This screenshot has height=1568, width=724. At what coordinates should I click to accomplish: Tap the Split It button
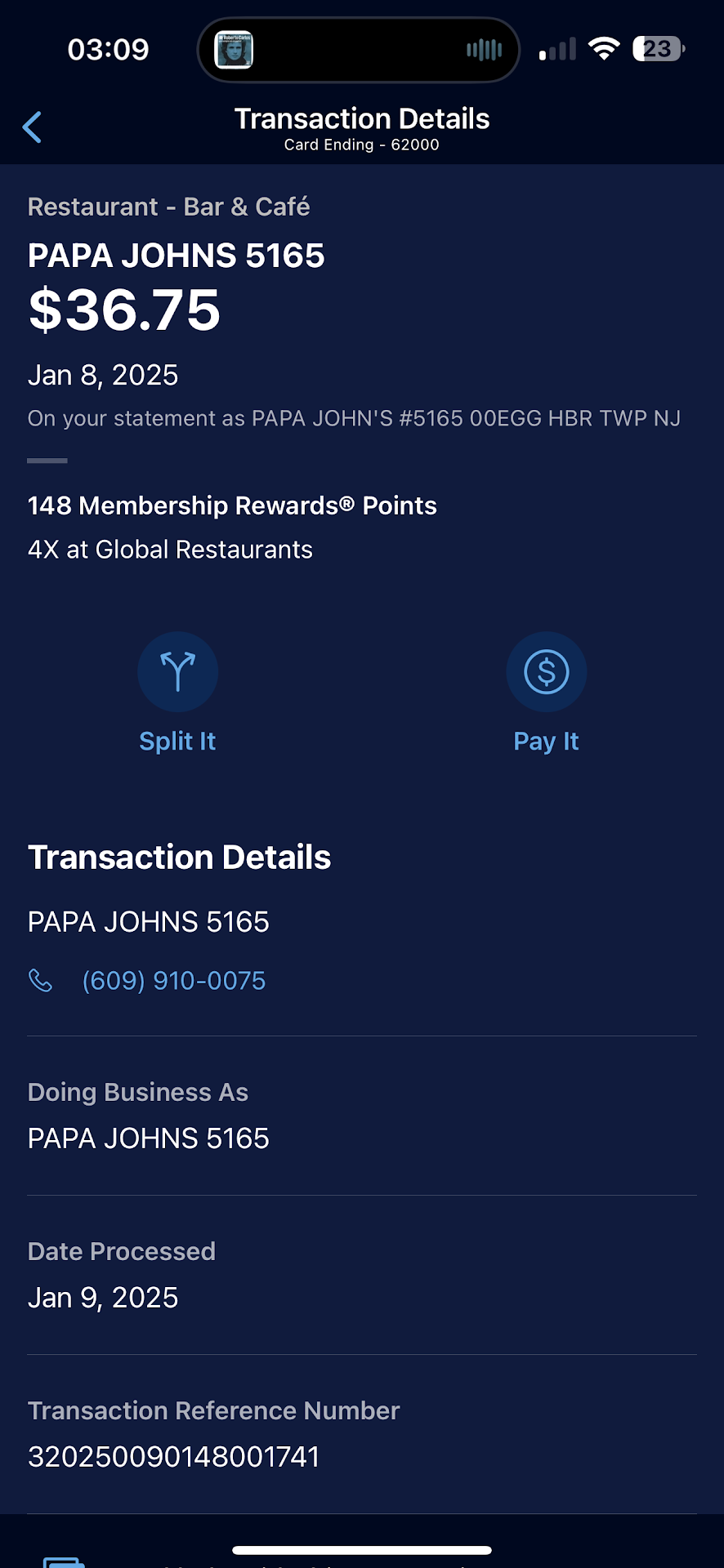pyautogui.click(x=177, y=672)
